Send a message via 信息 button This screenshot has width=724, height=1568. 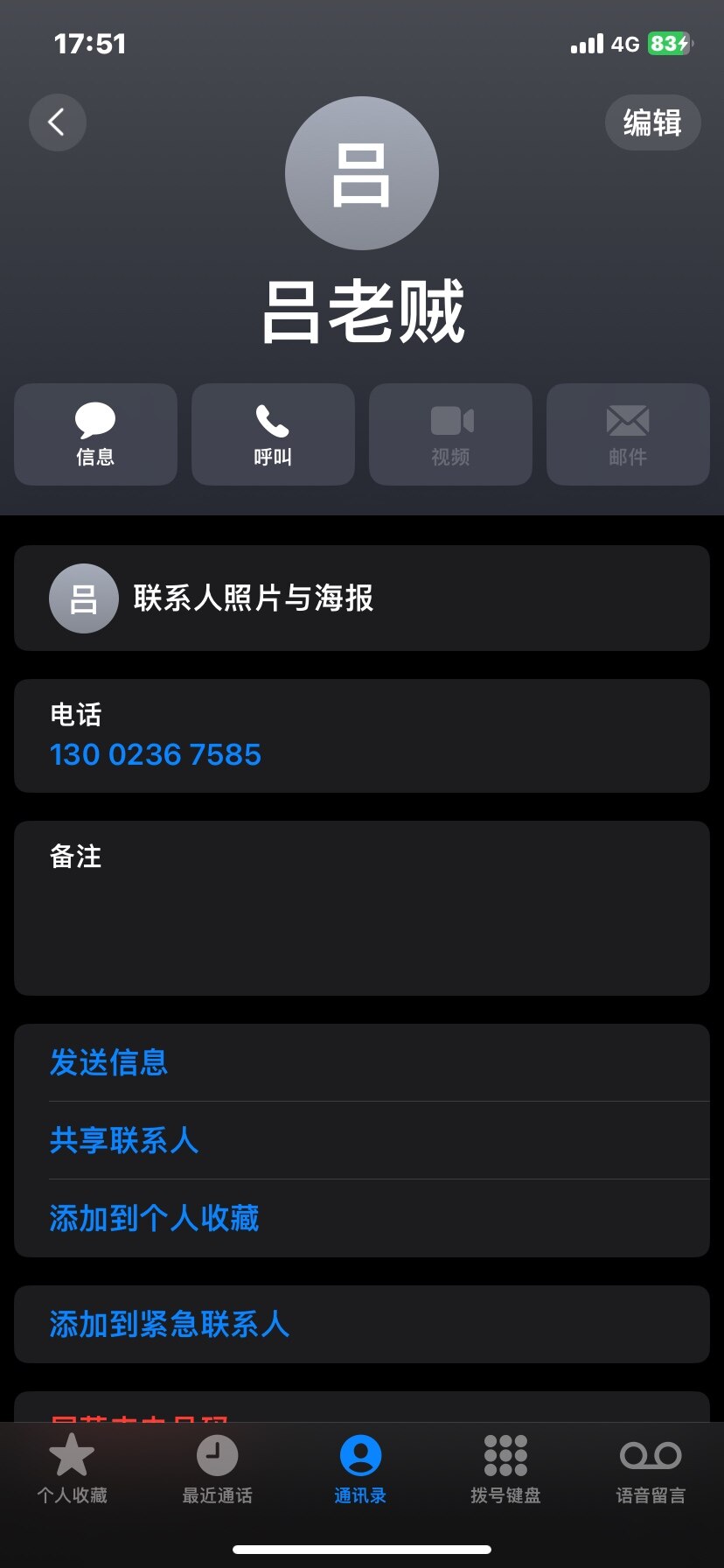[x=95, y=435]
